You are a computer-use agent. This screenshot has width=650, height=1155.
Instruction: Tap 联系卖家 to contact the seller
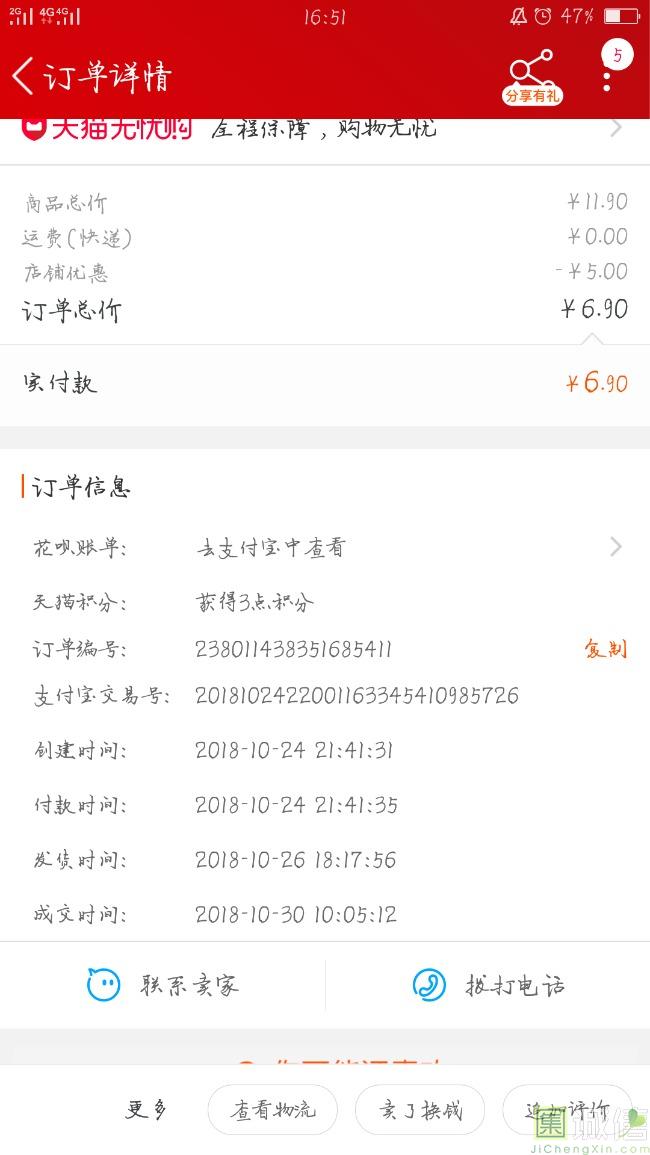tap(163, 985)
